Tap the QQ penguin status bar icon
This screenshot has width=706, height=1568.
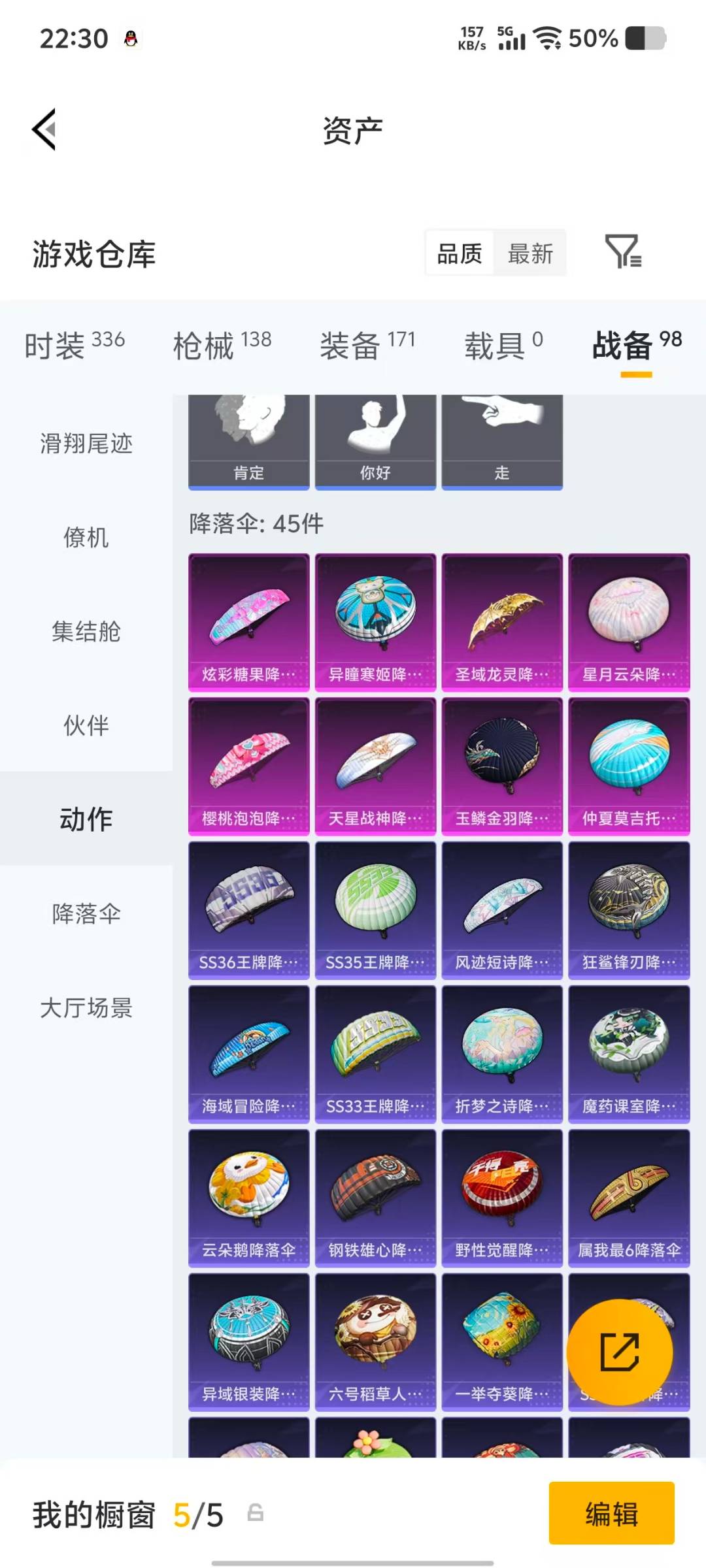(131, 38)
